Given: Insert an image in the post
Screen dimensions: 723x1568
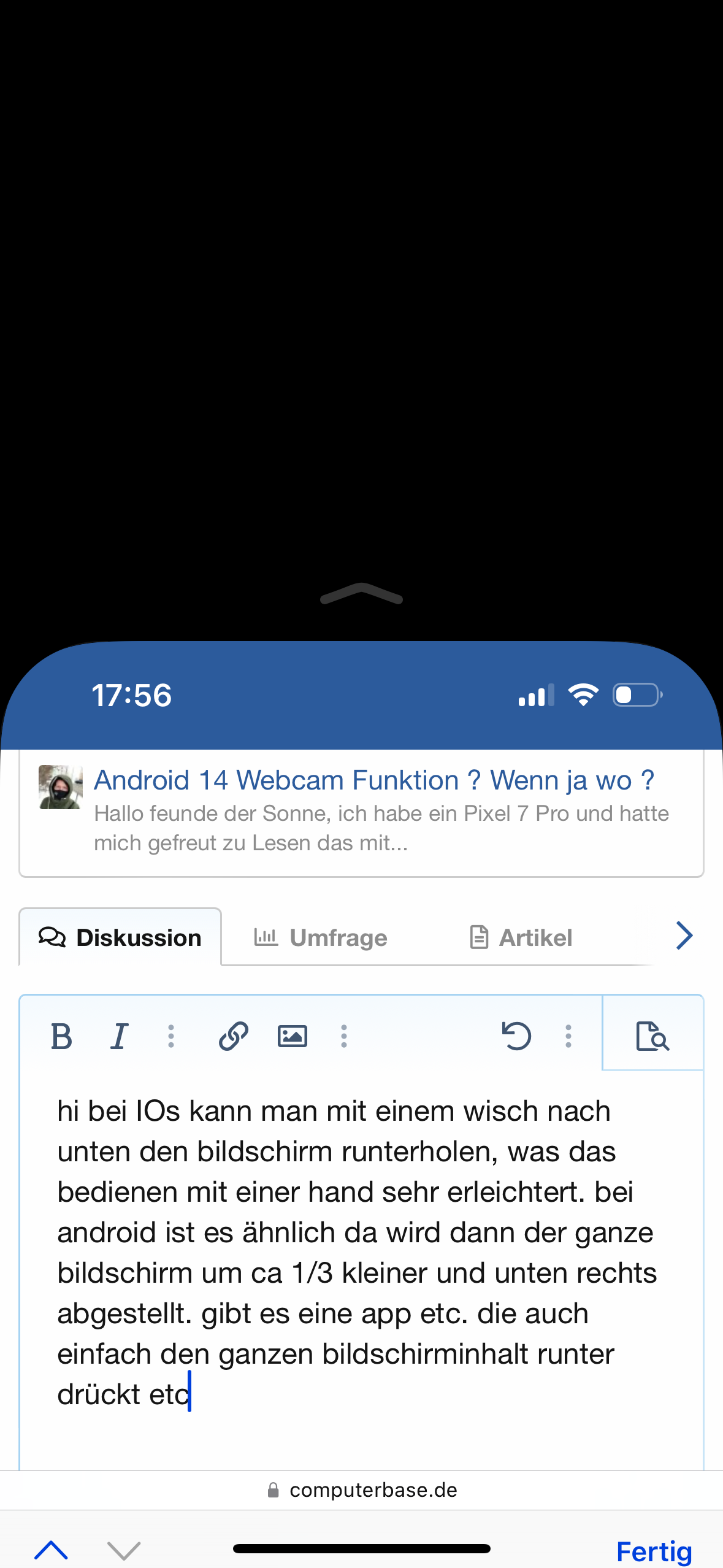Looking at the screenshot, I should [292, 1037].
